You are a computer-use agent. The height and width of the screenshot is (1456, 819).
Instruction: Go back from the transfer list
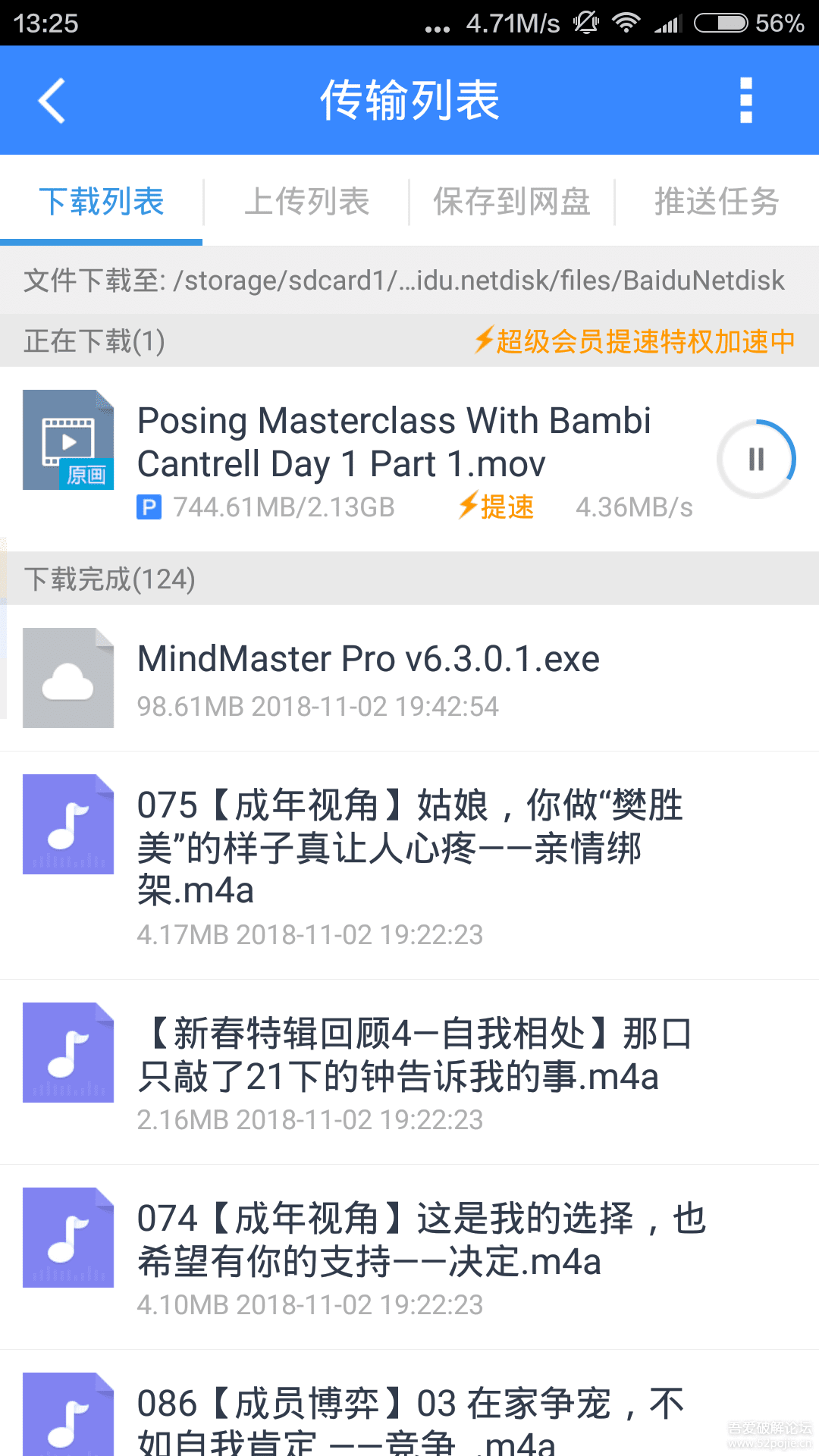click(52, 100)
